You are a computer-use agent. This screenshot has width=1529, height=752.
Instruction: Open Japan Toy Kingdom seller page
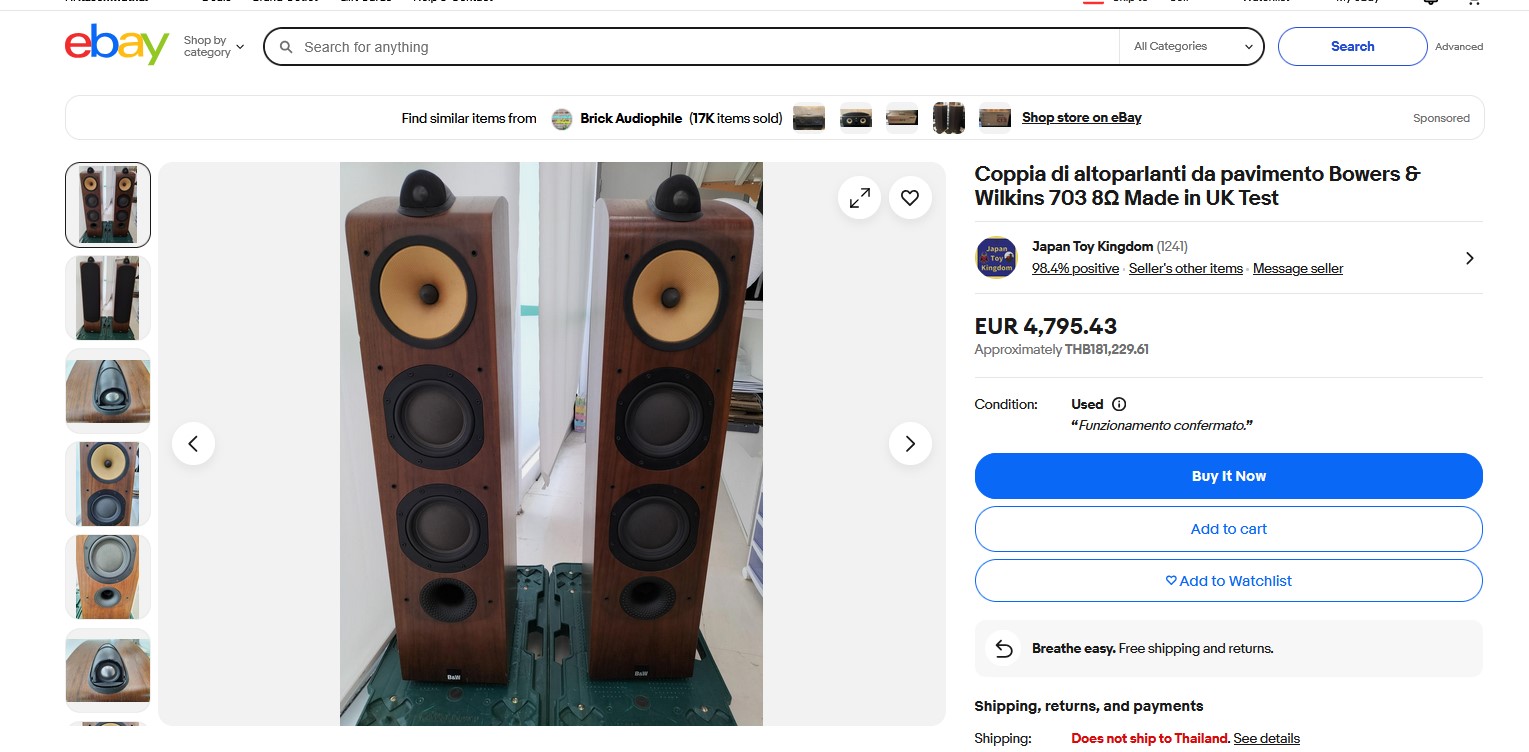click(x=1092, y=247)
